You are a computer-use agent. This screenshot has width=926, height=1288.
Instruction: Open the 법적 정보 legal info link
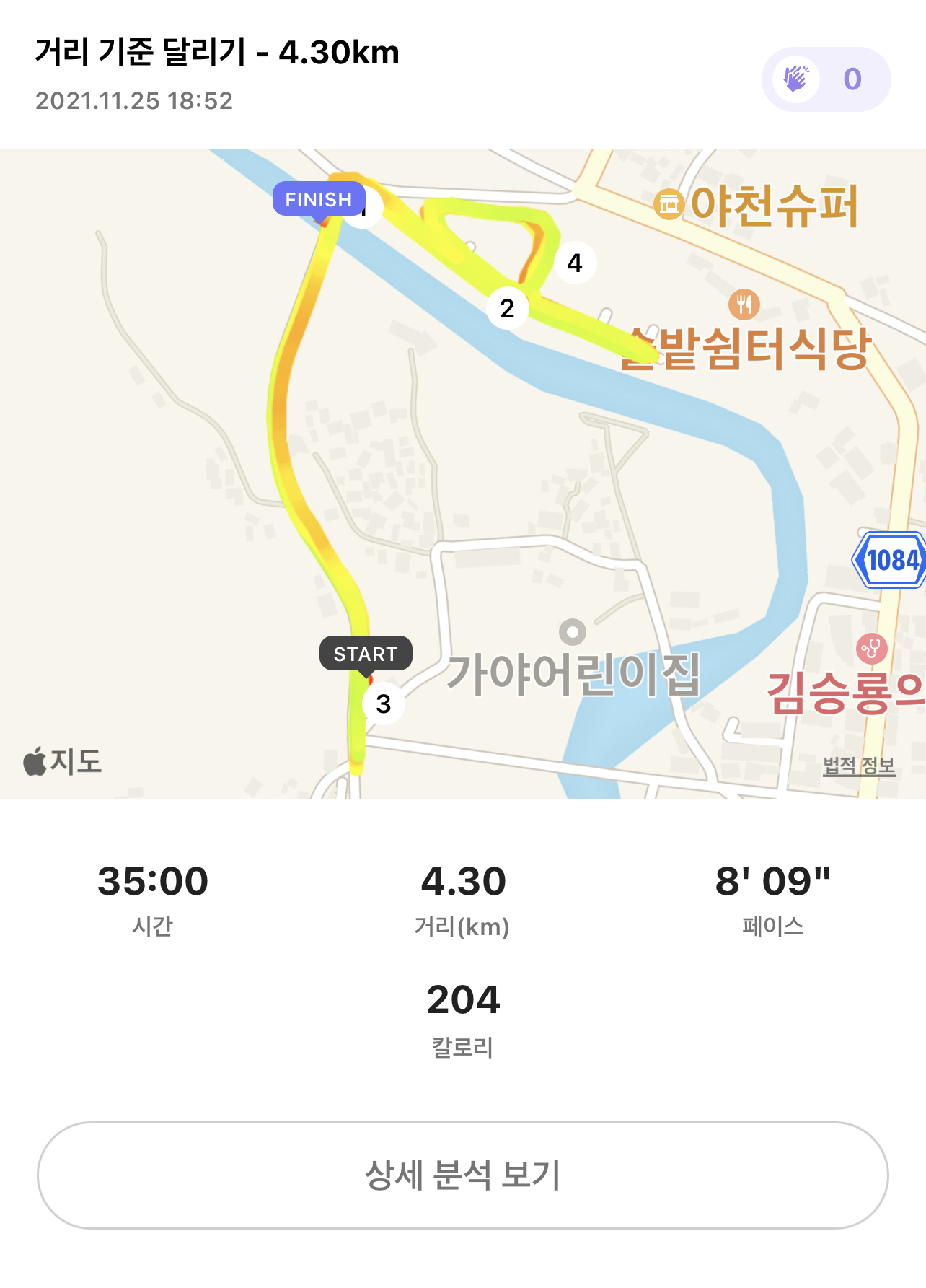click(859, 766)
